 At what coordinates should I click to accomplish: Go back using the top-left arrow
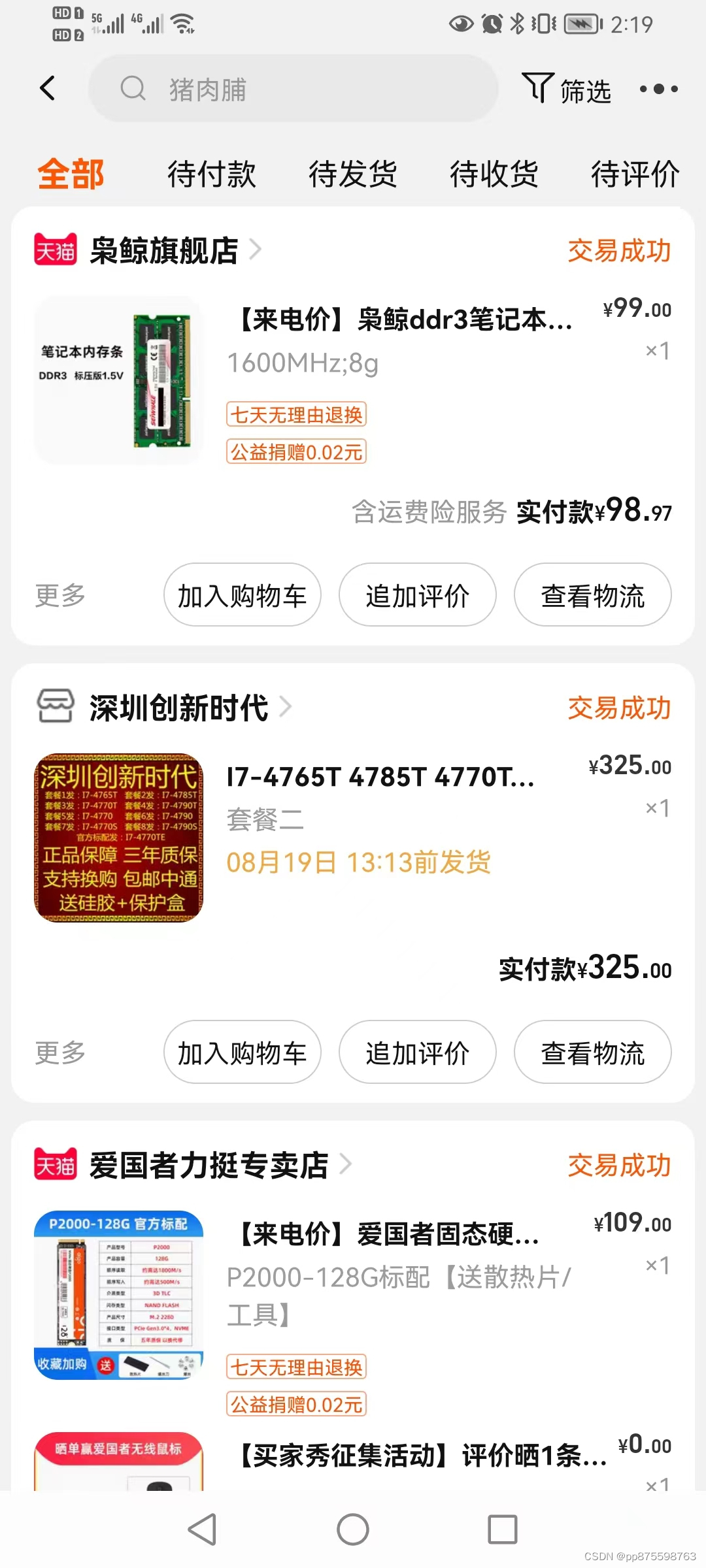[47, 88]
